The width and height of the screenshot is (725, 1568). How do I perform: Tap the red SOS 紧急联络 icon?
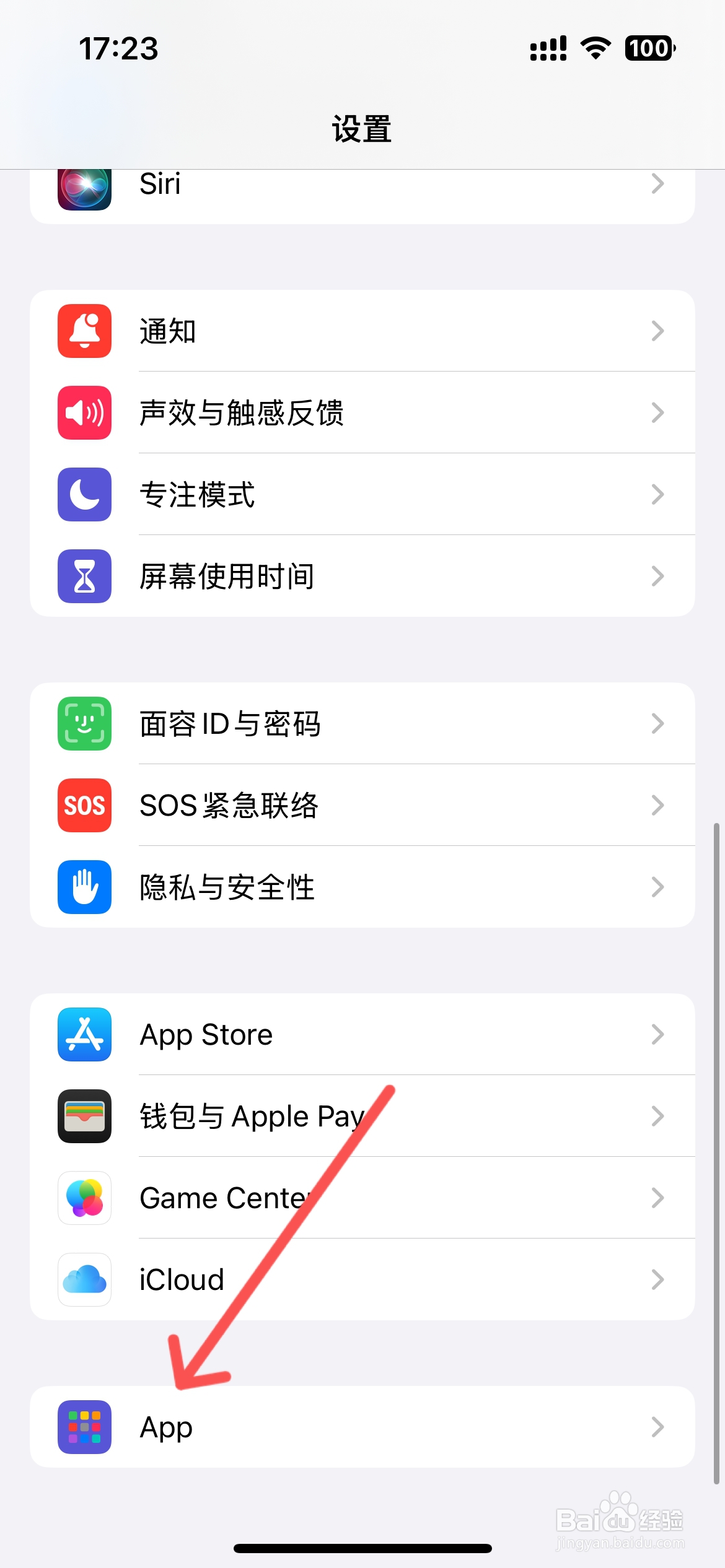pyautogui.click(x=84, y=805)
